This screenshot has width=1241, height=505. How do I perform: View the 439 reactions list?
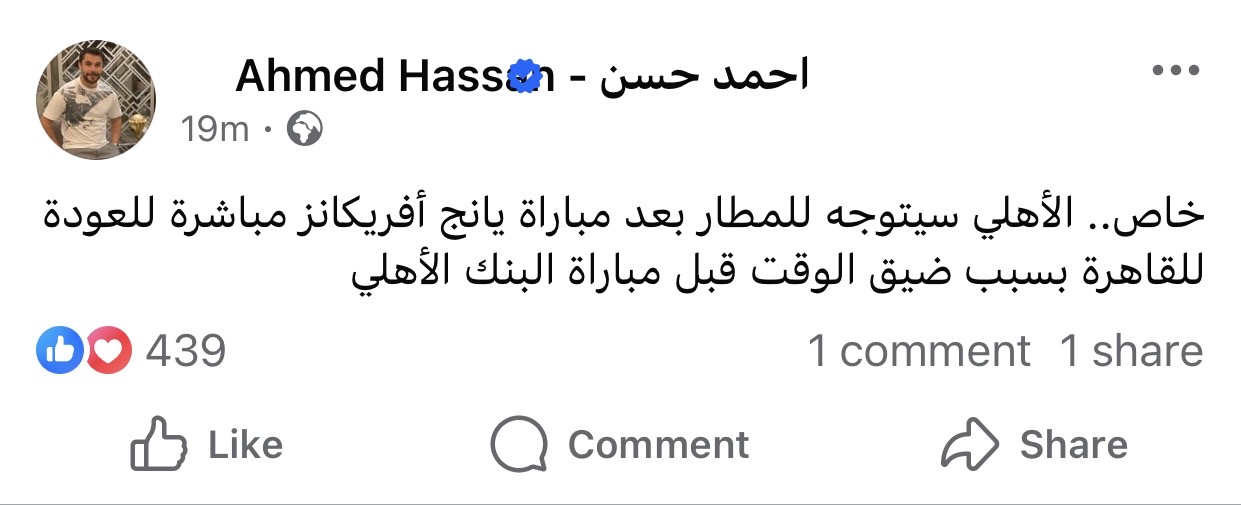coord(131,351)
